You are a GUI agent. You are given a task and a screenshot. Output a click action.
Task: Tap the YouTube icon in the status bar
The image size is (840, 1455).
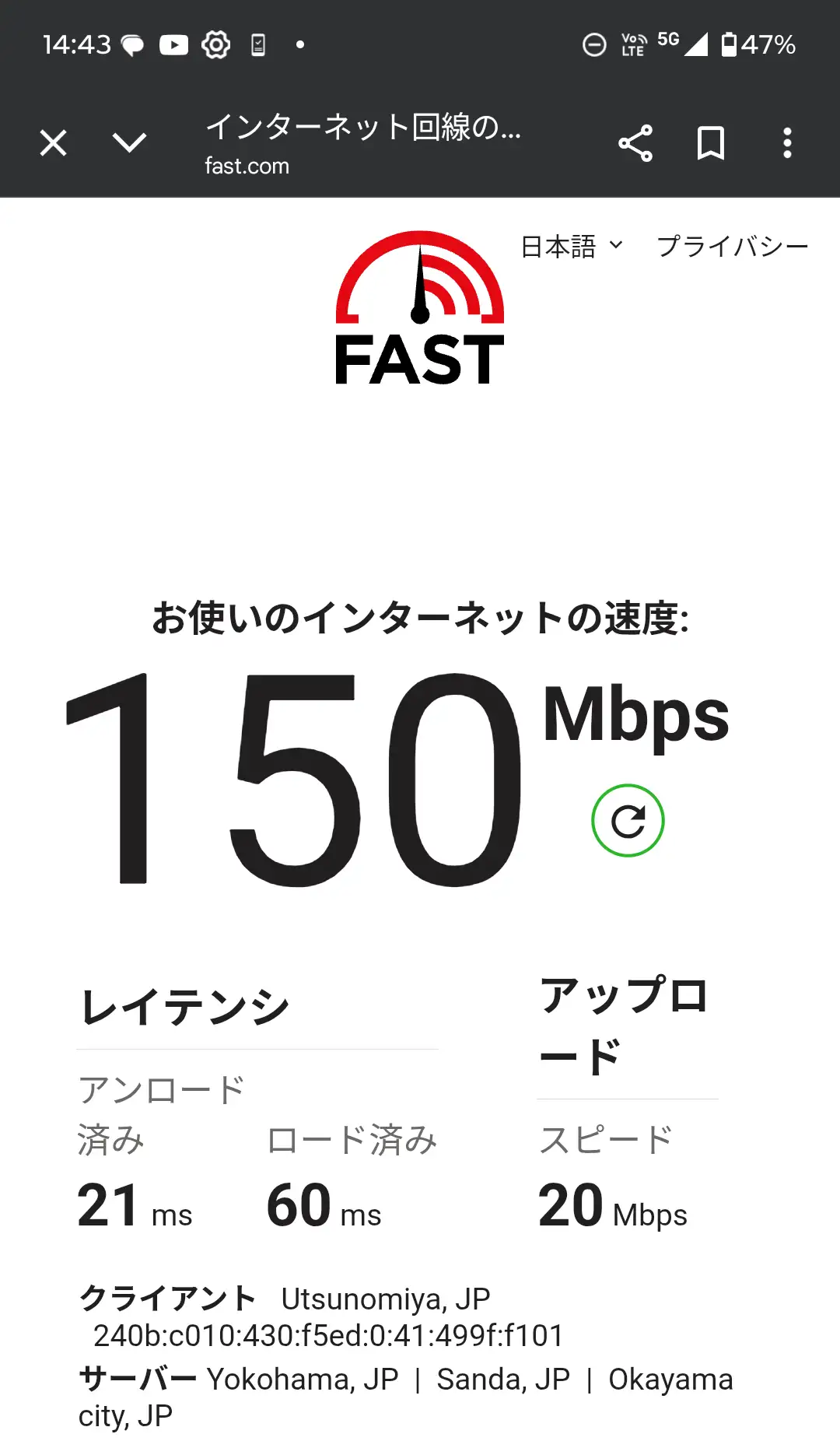(x=174, y=44)
